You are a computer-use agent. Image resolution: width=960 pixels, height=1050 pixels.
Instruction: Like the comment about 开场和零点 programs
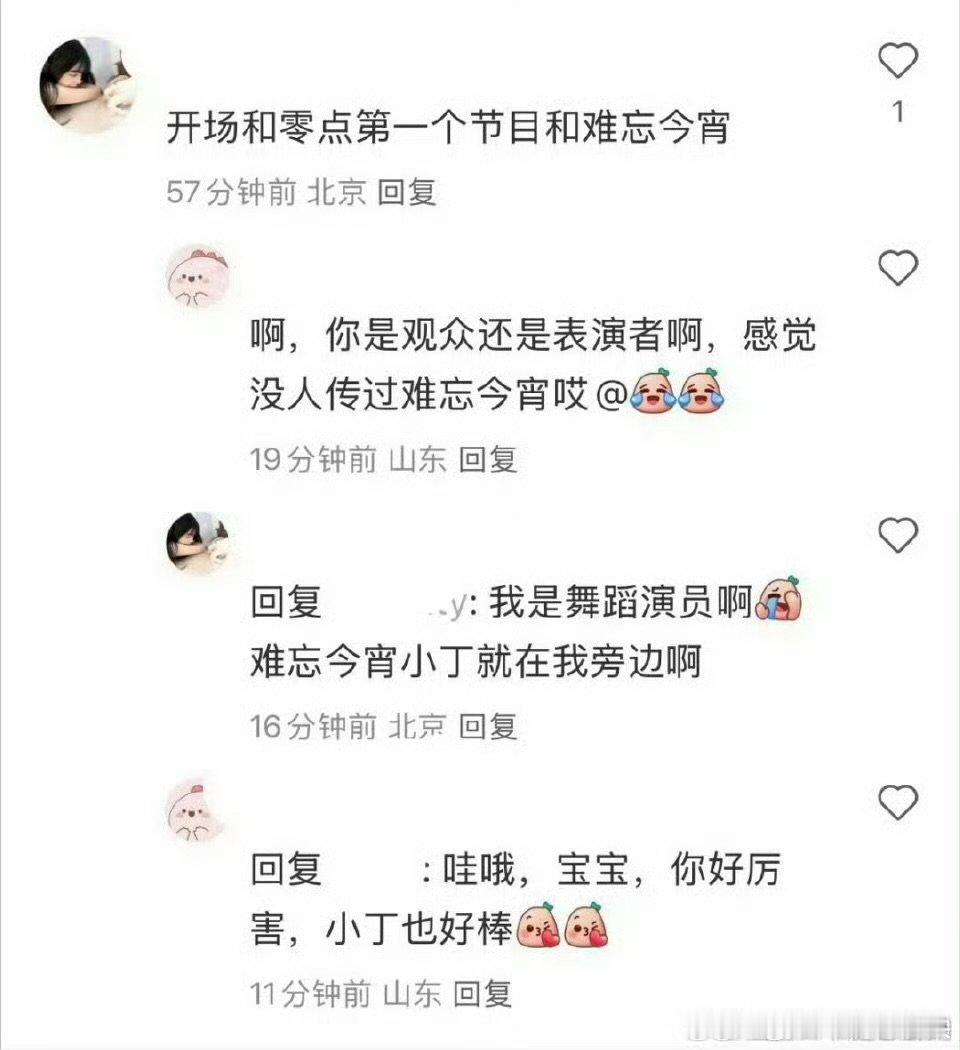[x=899, y=60]
